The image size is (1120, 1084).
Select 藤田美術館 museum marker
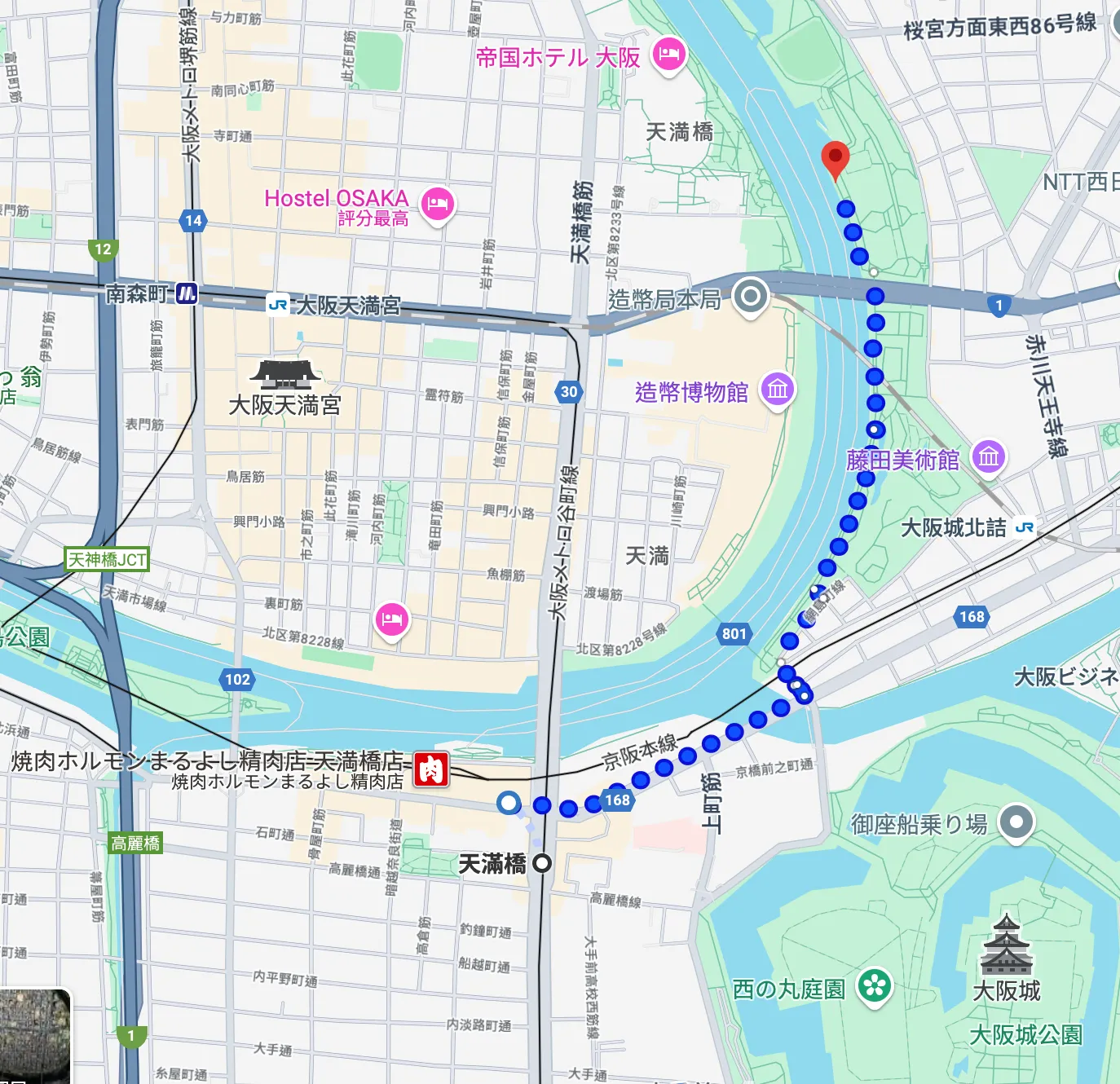click(x=989, y=456)
